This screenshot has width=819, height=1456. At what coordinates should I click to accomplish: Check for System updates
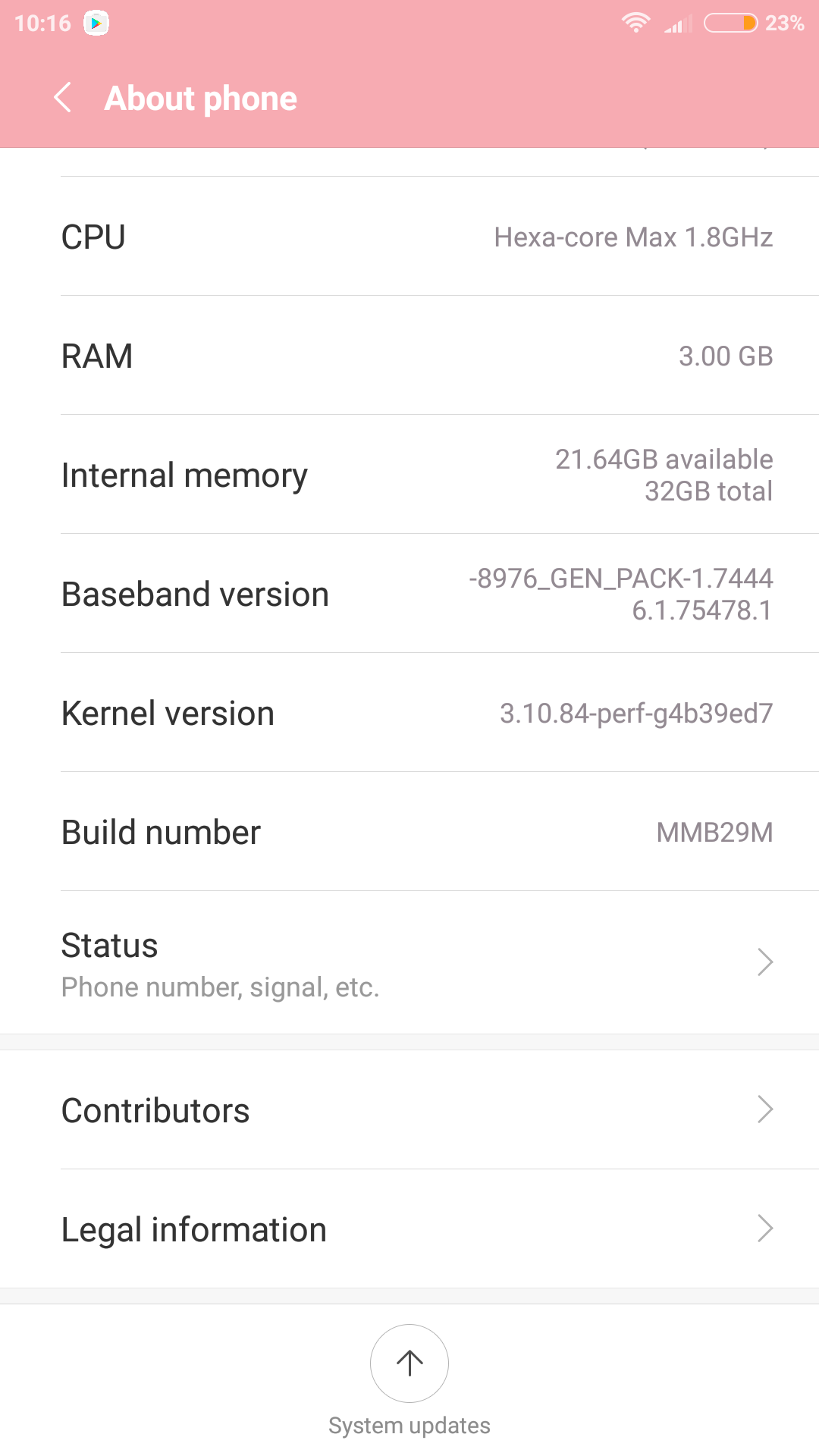[409, 1363]
